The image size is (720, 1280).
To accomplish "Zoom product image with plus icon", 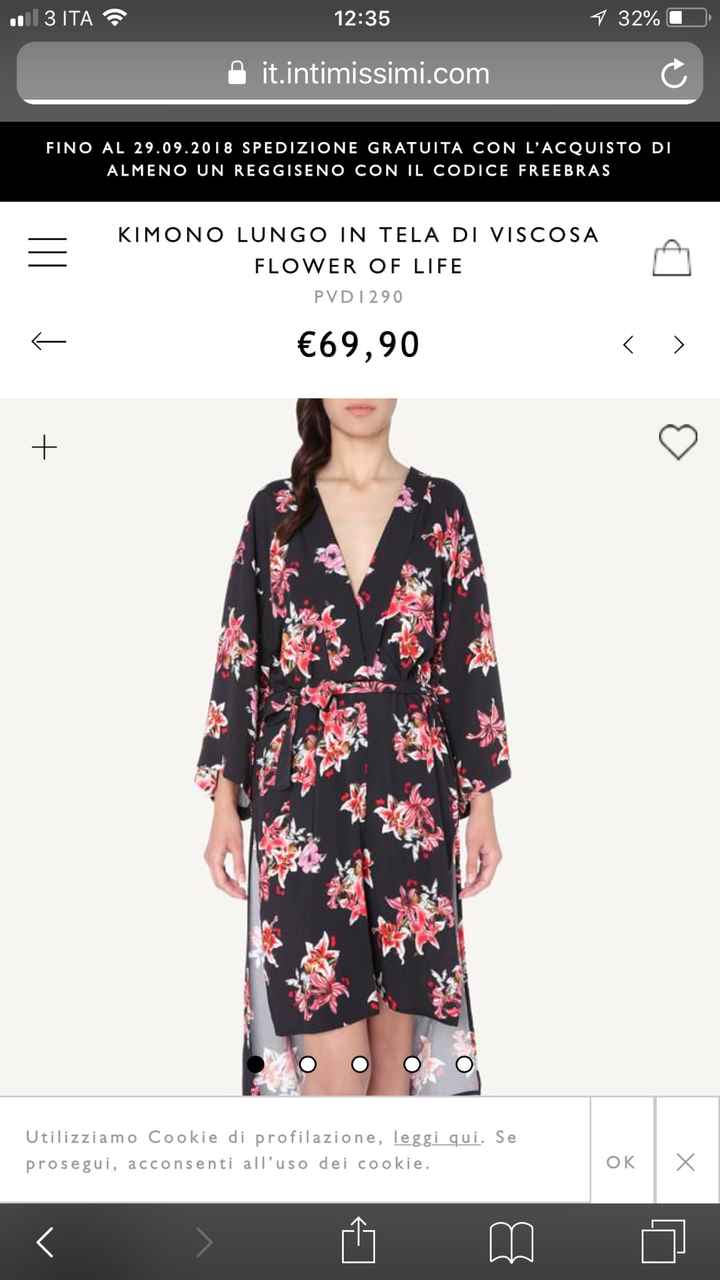I will [x=45, y=447].
